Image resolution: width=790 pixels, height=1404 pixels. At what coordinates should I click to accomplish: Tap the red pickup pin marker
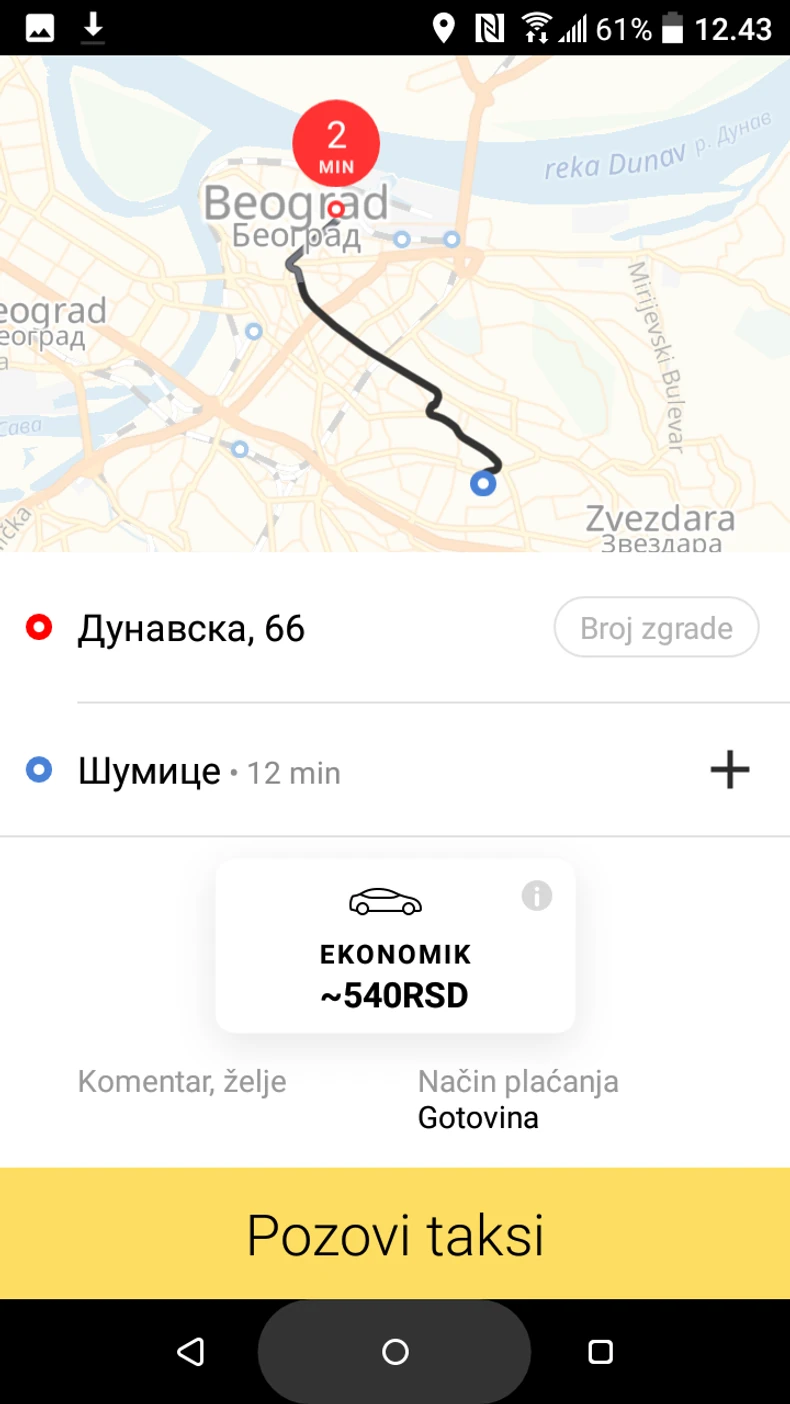coord(335,208)
